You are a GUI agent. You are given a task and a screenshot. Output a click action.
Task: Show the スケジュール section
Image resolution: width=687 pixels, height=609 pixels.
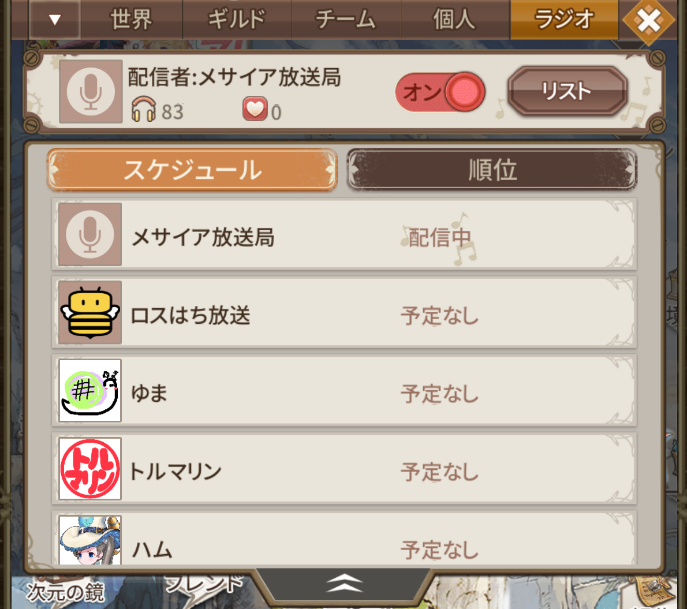pyautogui.click(x=192, y=170)
